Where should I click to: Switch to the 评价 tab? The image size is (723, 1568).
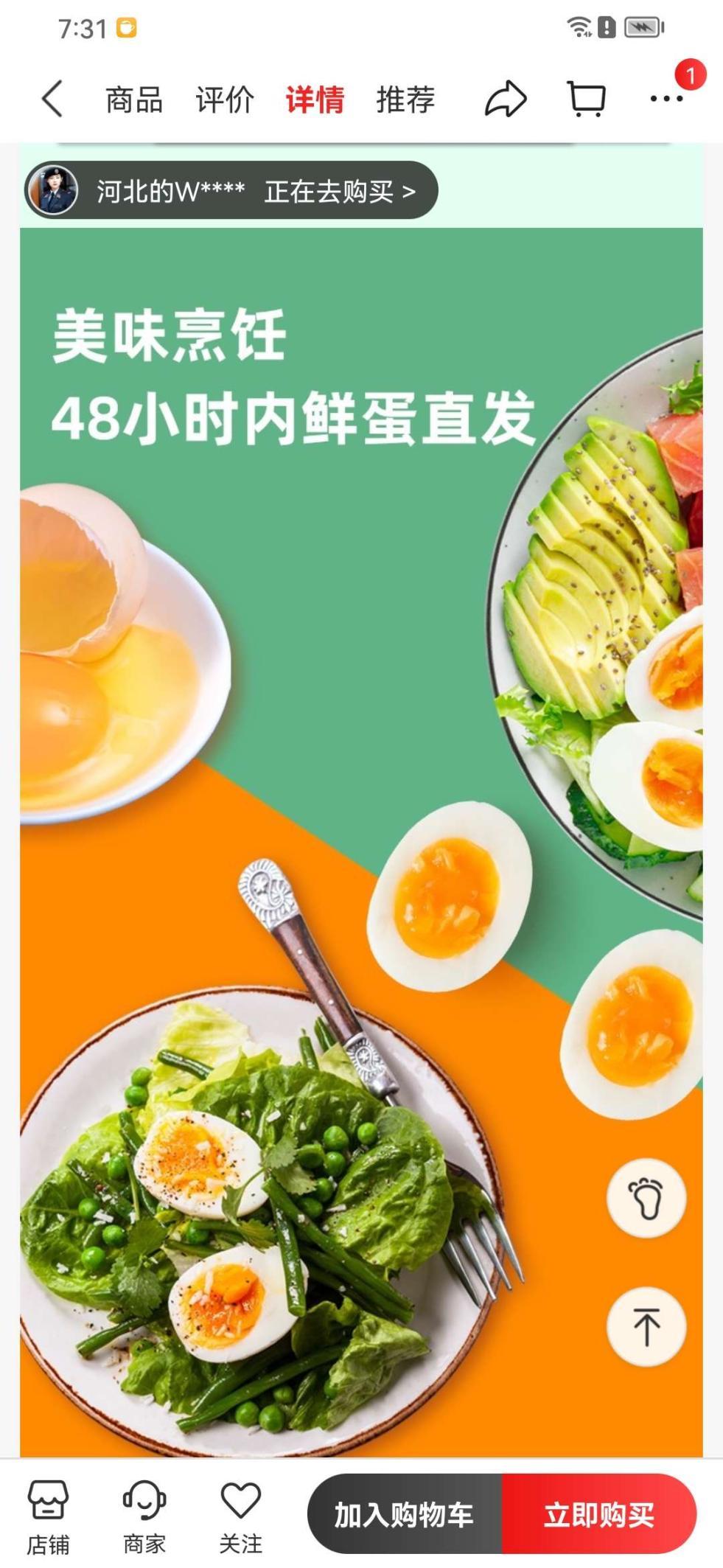225,100
